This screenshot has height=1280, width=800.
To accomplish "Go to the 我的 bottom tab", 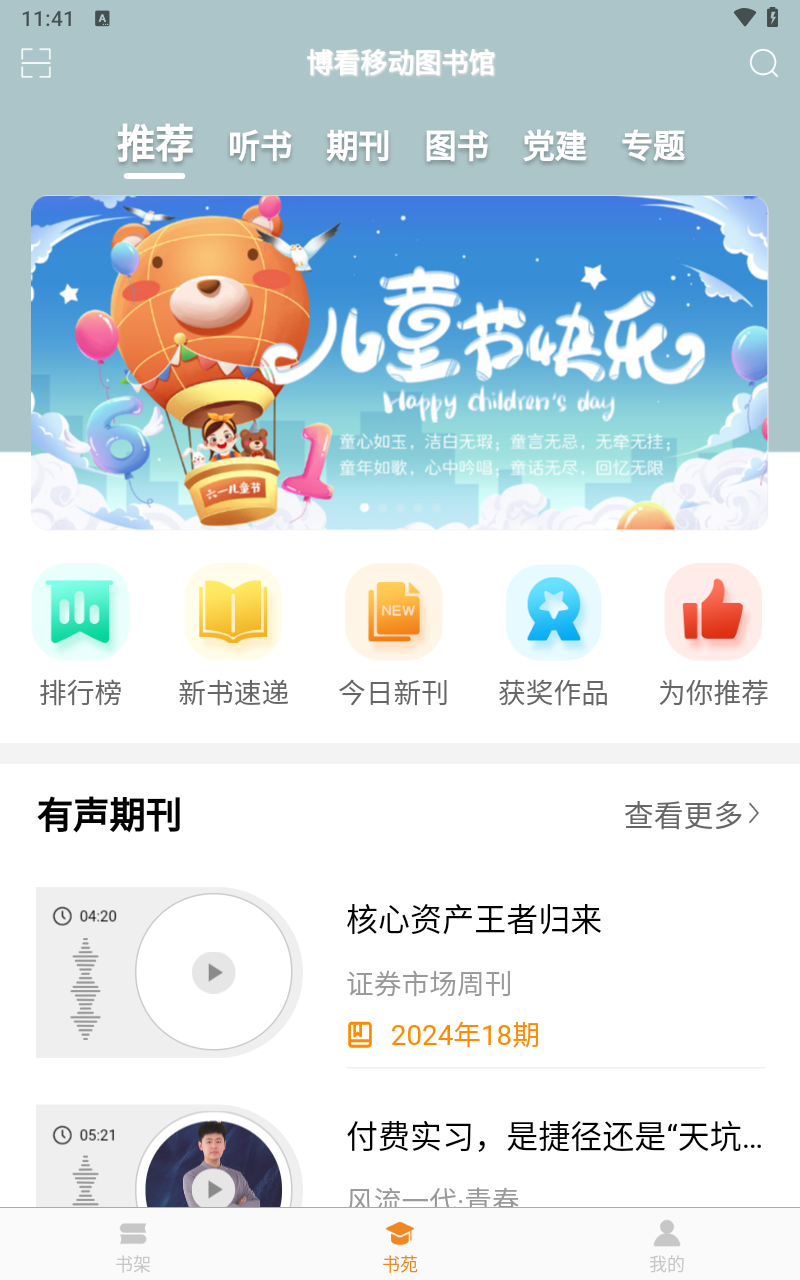I will tap(667, 1245).
